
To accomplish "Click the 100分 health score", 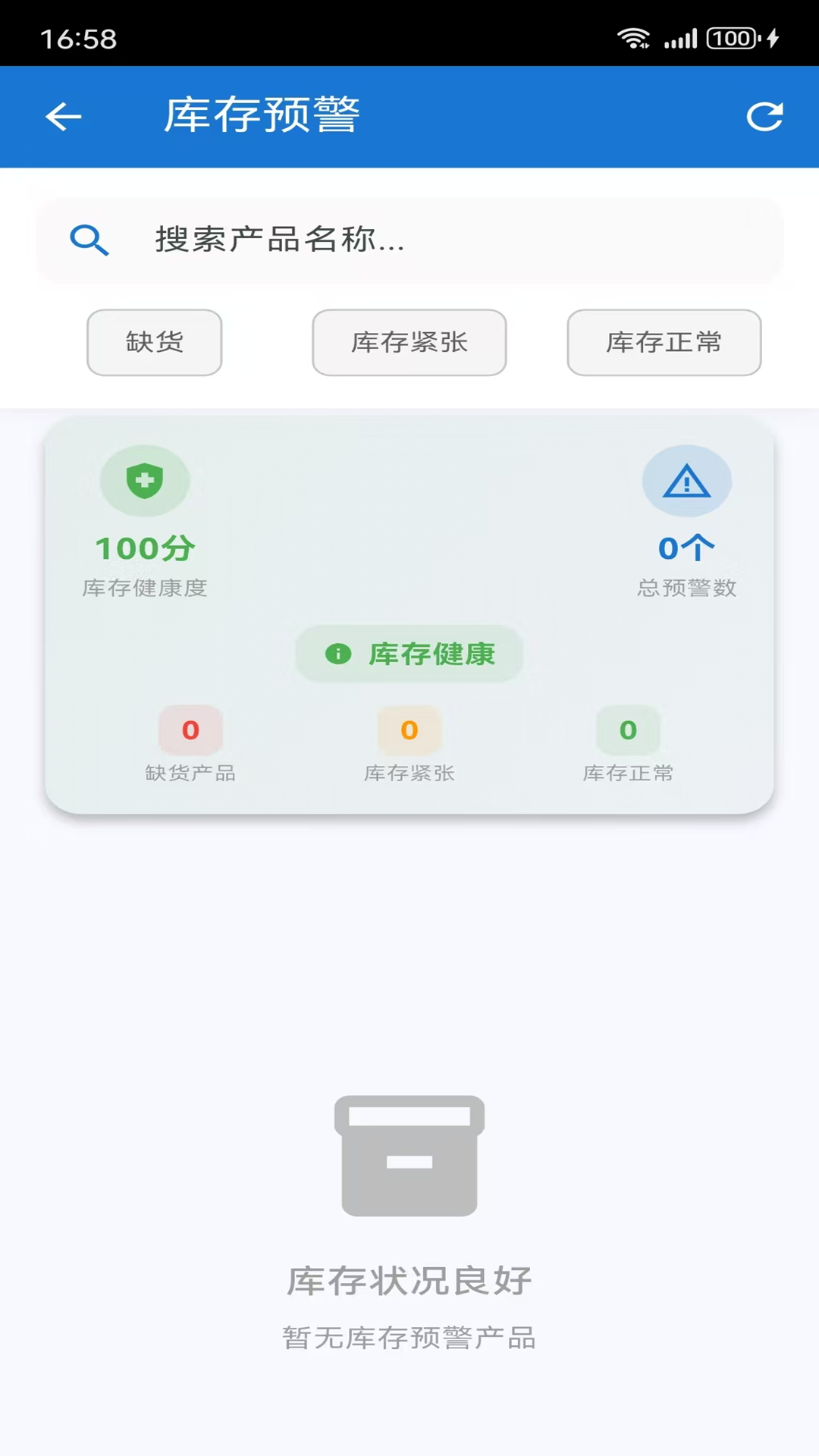I will pyautogui.click(x=145, y=546).
